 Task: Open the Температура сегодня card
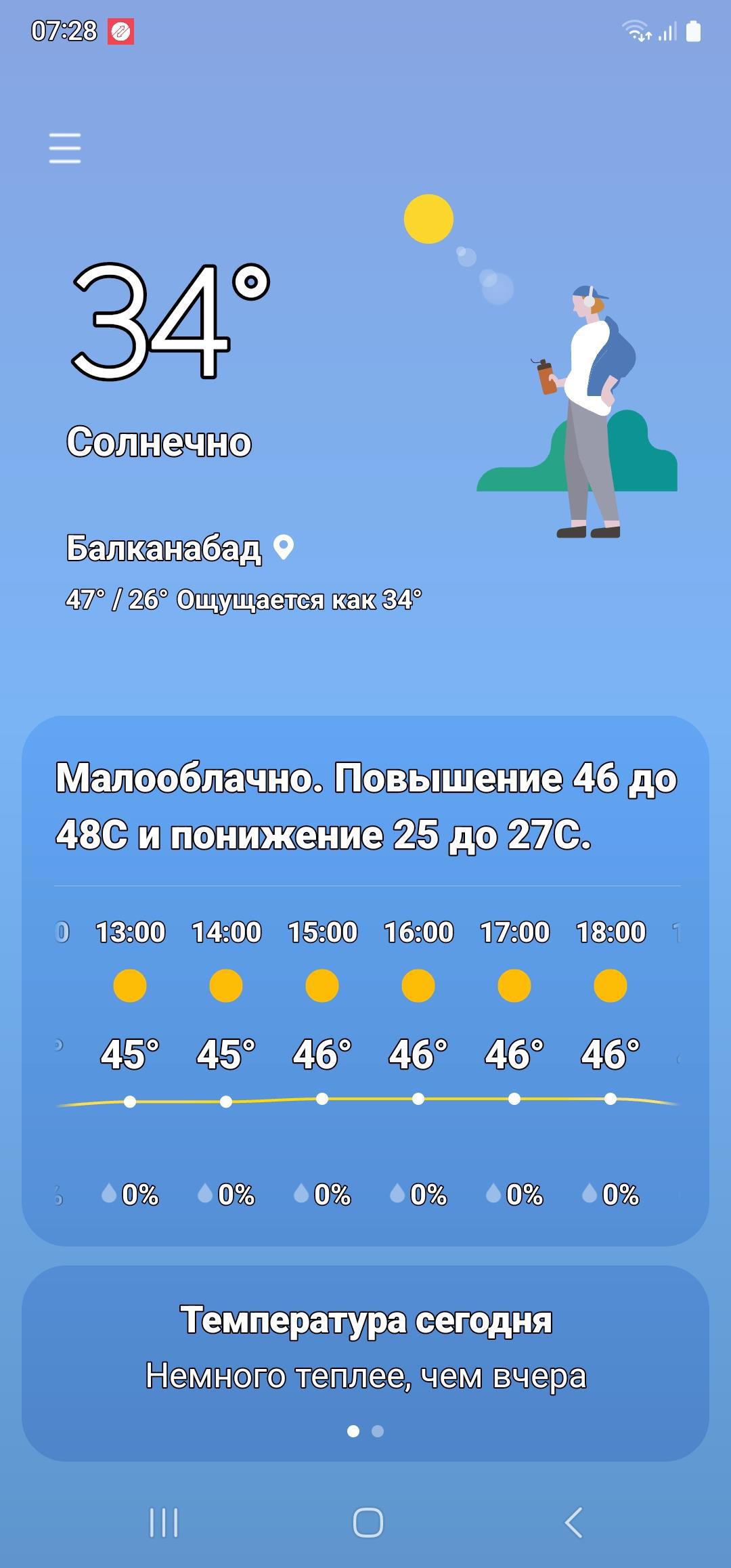coord(365,1346)
